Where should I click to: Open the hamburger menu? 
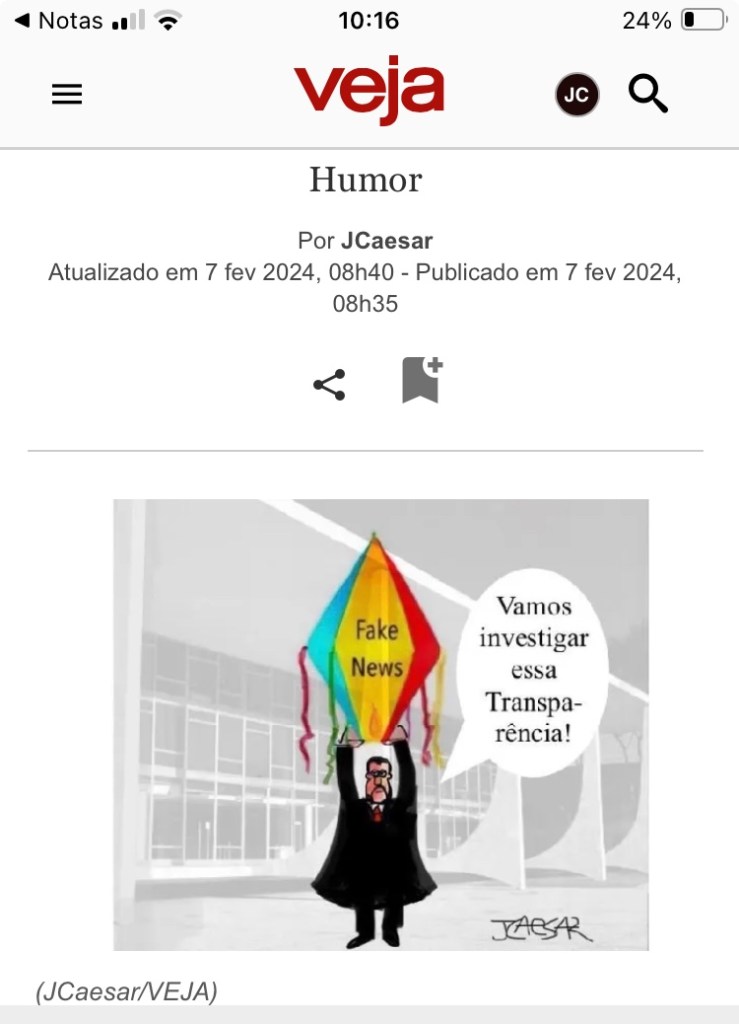67,95
